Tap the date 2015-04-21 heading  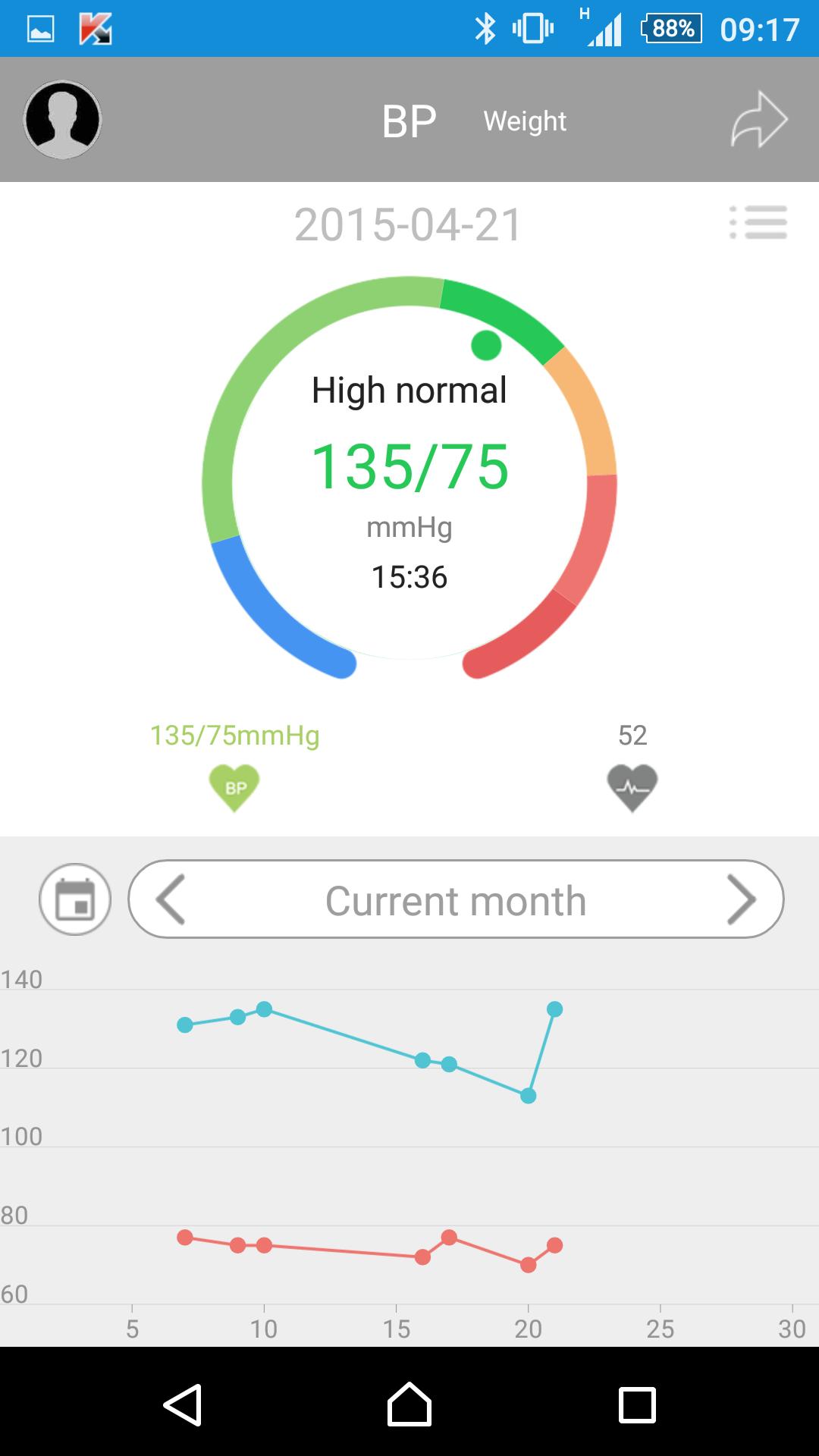(x=407, y=224)
